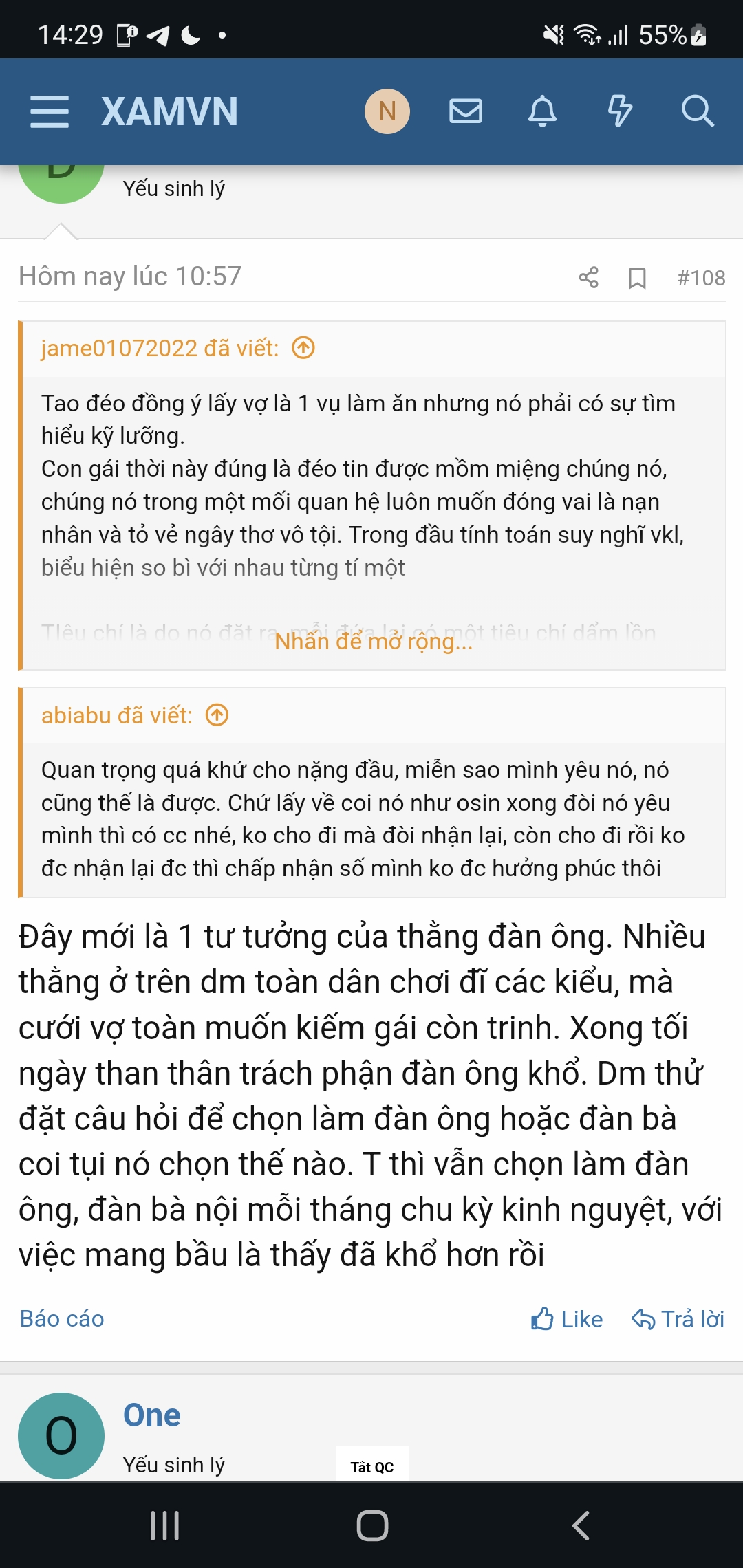
Task: Jump to jame01072022's original post
Action: click(x=303, y=348)
